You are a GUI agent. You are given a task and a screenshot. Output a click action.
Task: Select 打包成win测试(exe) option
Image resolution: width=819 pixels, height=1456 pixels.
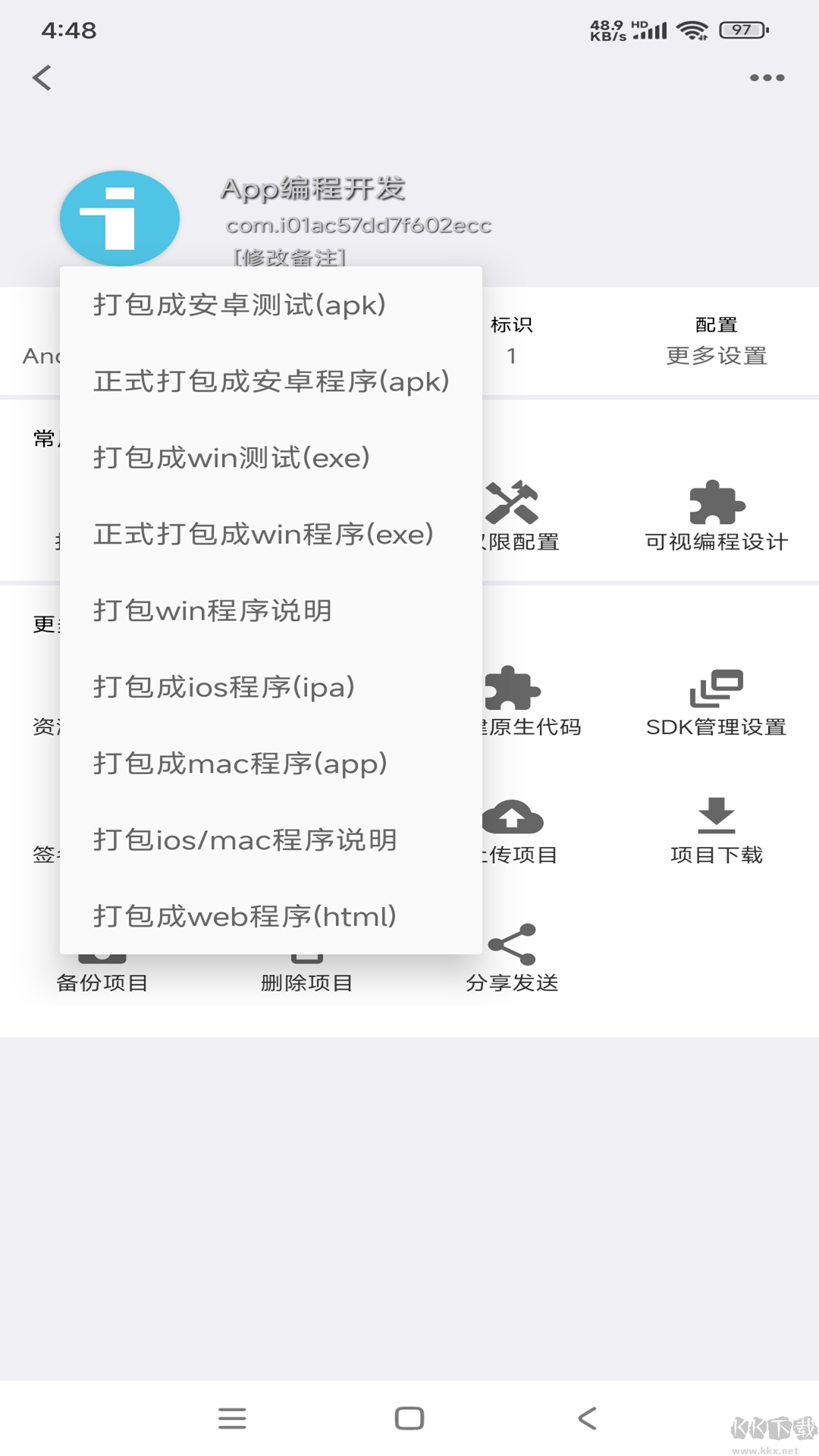(x=231, y=457)
